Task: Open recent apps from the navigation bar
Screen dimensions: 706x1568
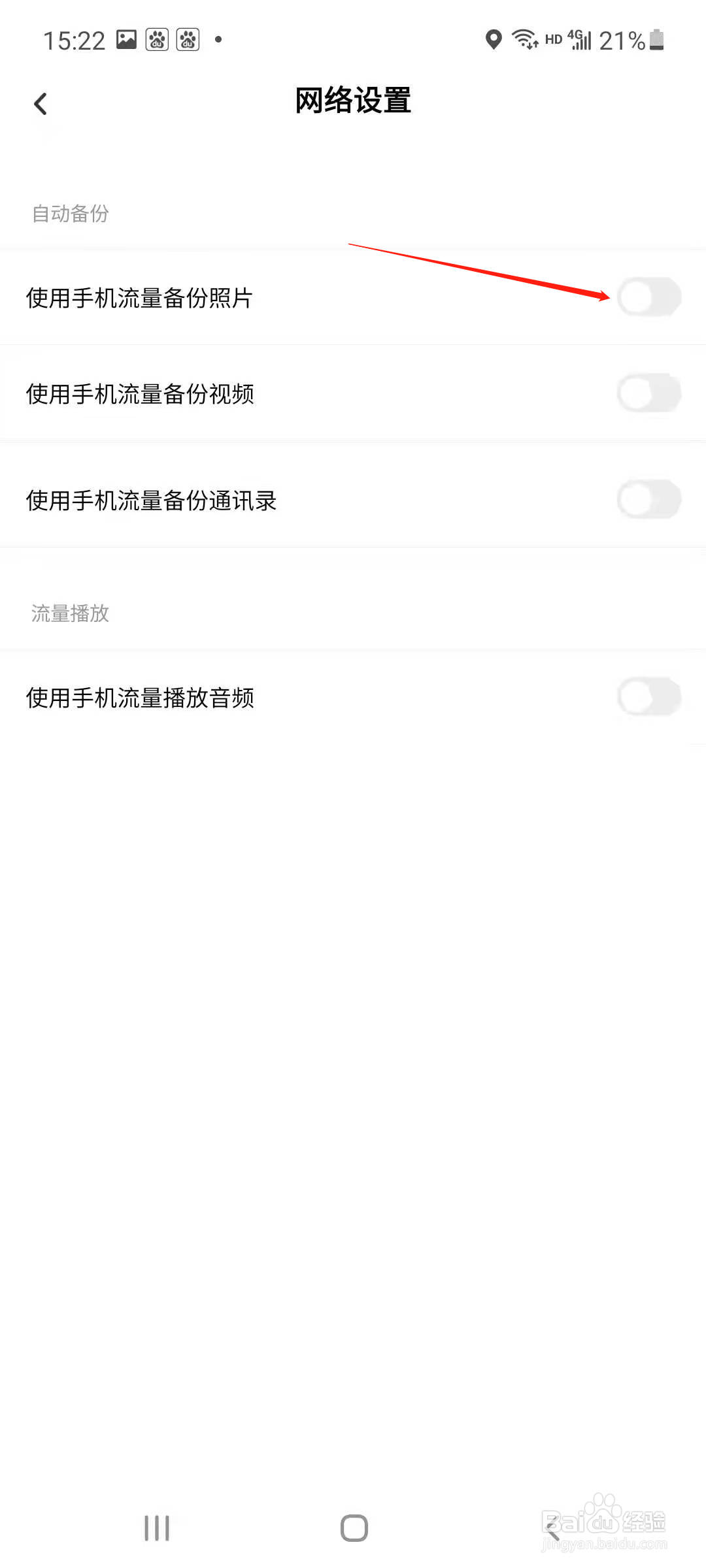Action: [x=156, y=1527]
